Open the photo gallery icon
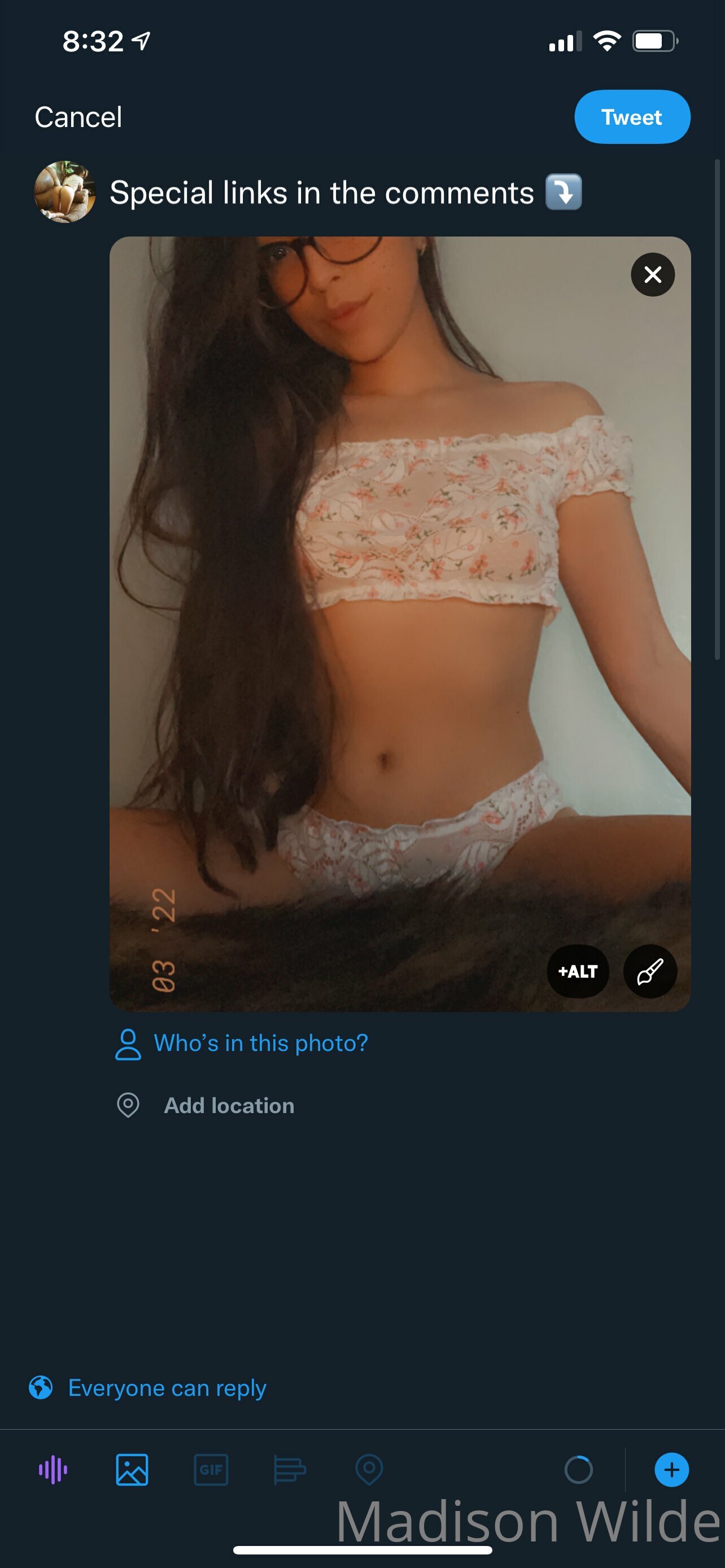This screenshot has width=725, height=1568. click(132, 1470)
